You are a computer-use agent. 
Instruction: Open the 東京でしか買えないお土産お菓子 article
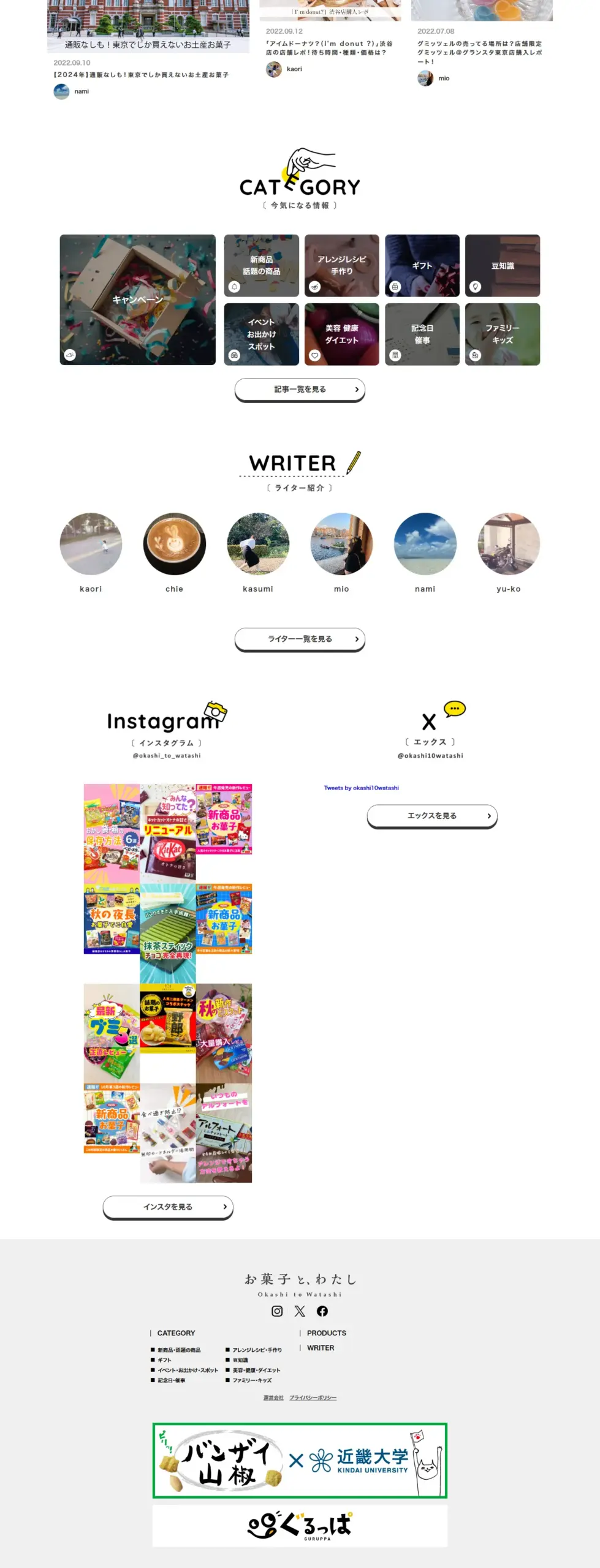pyautogui.click(x=141, y=75)
